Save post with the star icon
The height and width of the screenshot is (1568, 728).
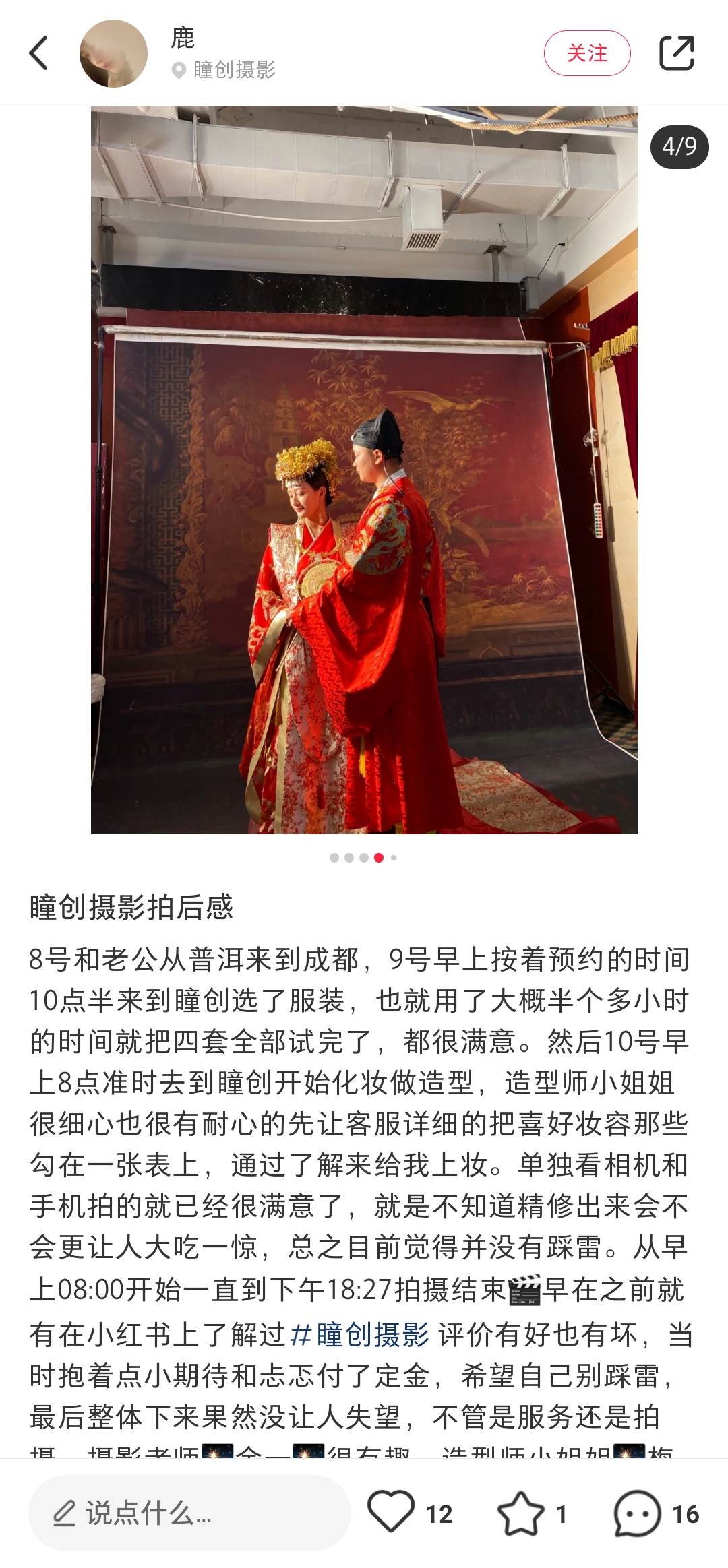(520, 1513)
